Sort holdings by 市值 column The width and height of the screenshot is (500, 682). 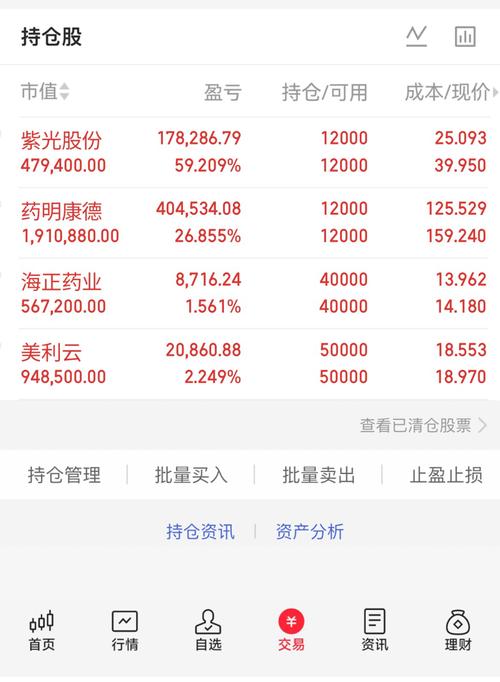click(45, 92)
